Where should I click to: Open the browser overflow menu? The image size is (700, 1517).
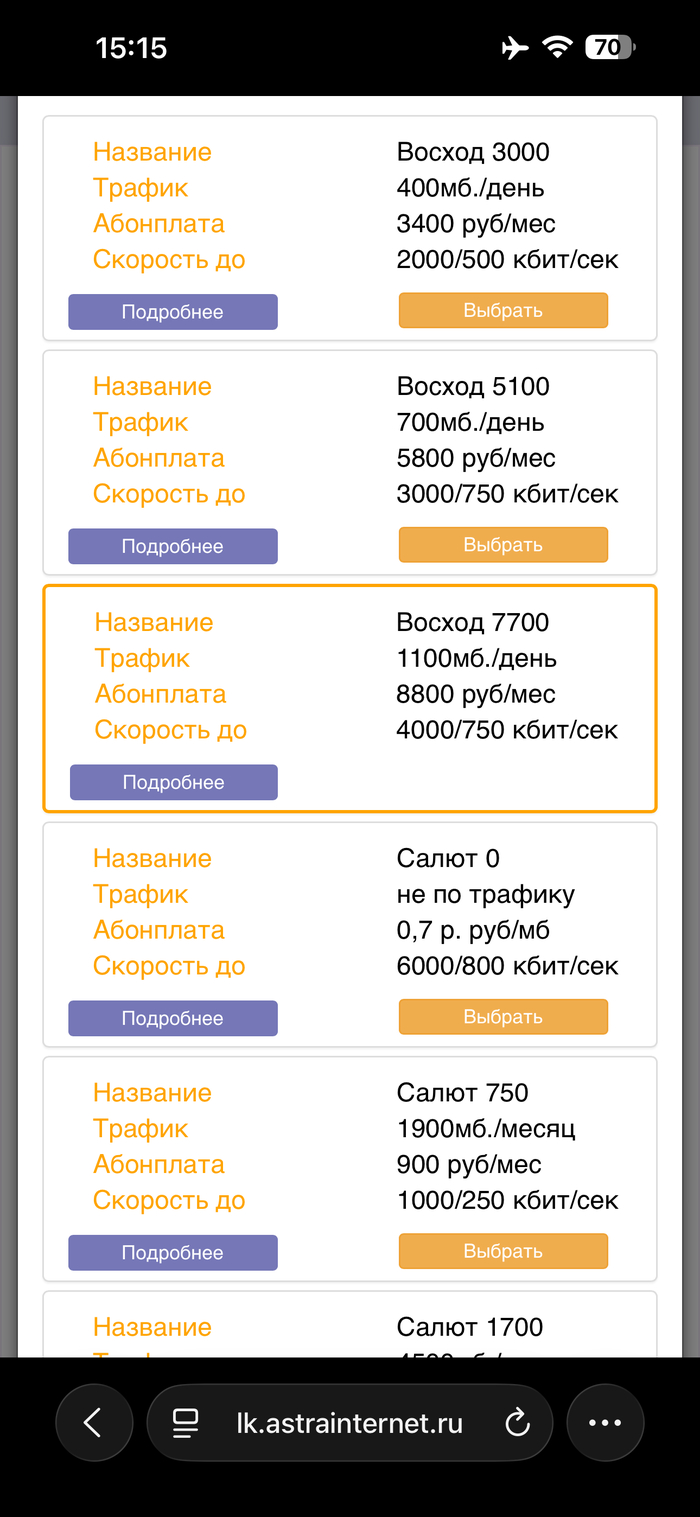coord(605,1423)
